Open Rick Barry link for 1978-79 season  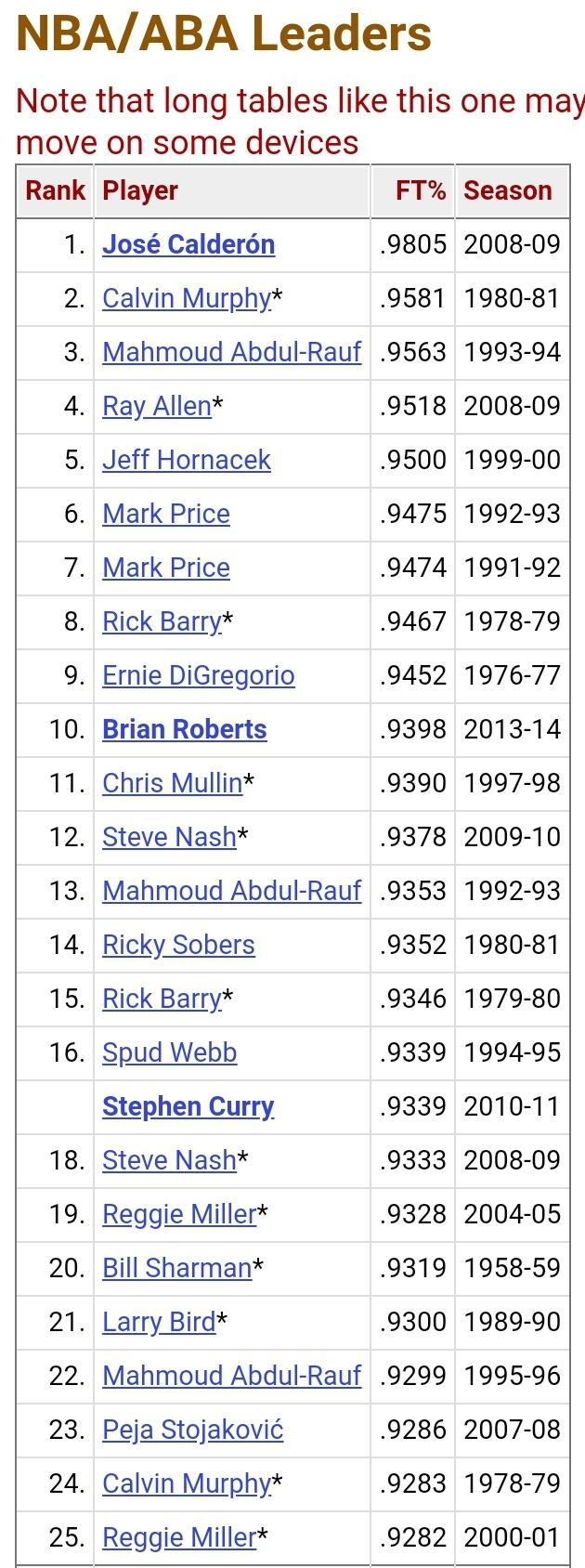(162, 621)
